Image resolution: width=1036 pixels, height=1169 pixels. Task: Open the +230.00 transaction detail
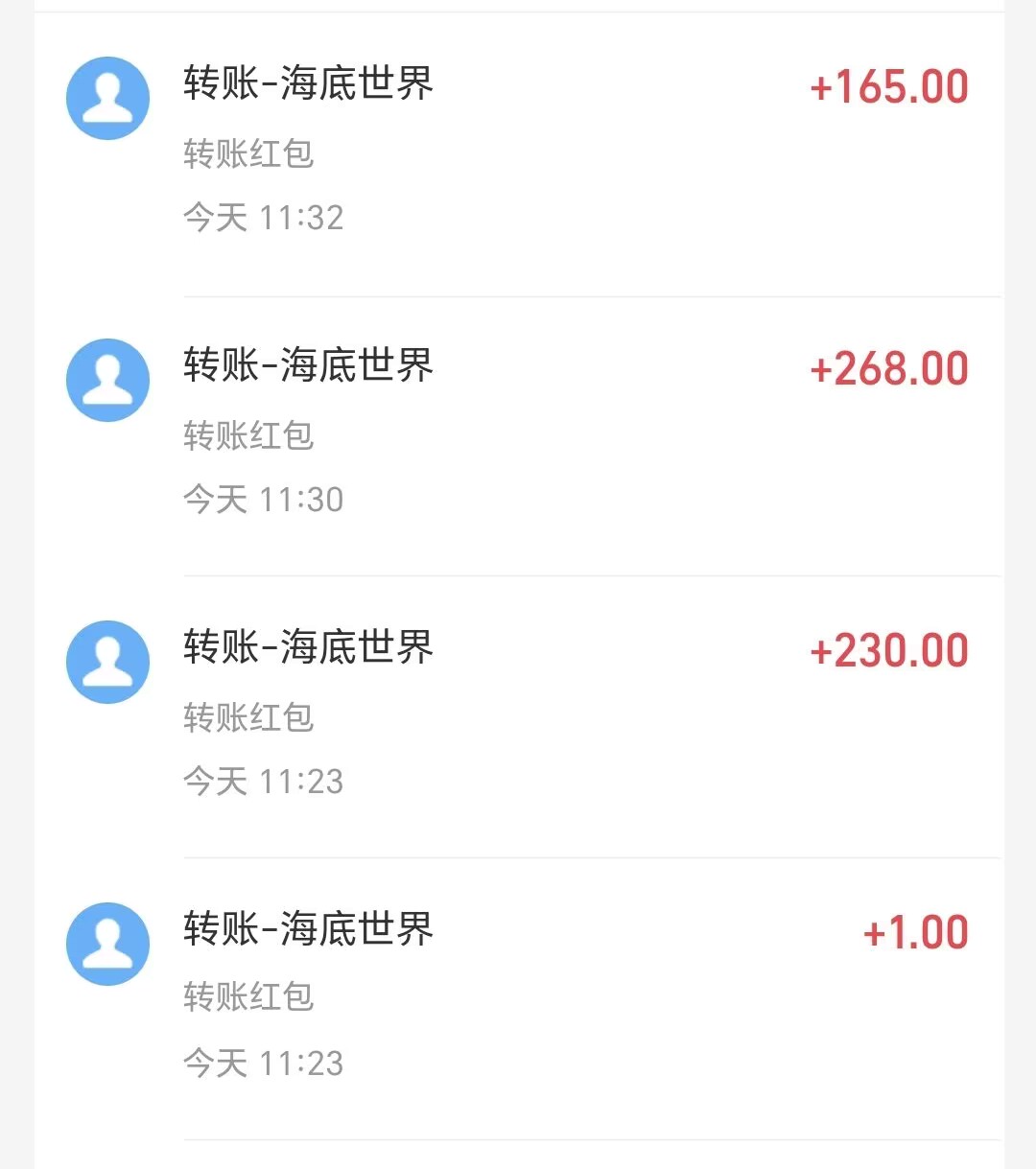(307, 649)
